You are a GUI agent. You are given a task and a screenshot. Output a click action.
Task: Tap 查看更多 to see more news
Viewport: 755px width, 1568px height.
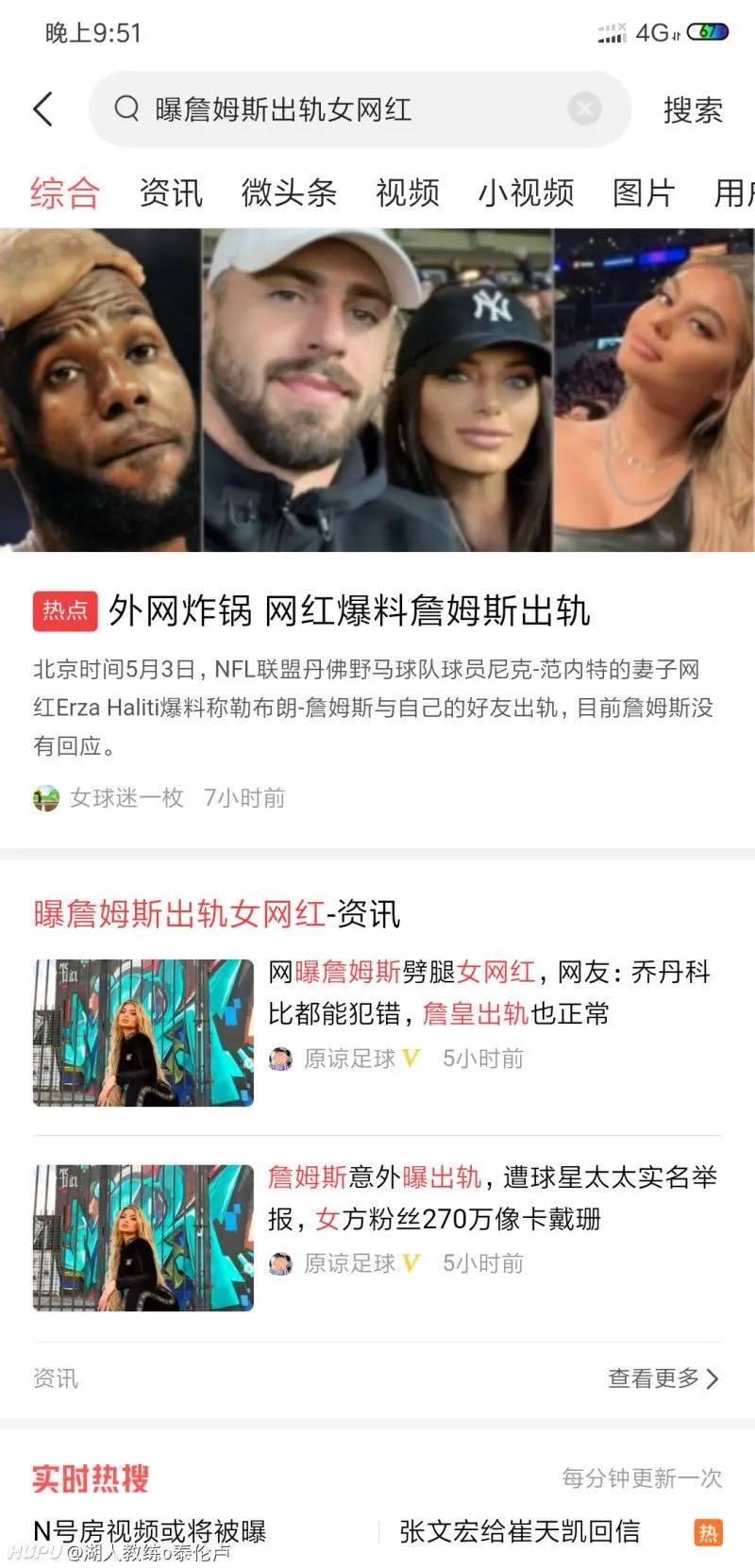click(x=663, y=1378)
